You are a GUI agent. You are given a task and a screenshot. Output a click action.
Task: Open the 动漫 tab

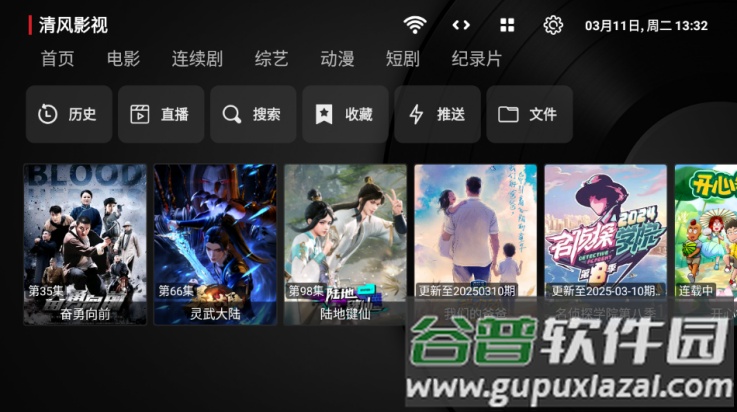337,59
